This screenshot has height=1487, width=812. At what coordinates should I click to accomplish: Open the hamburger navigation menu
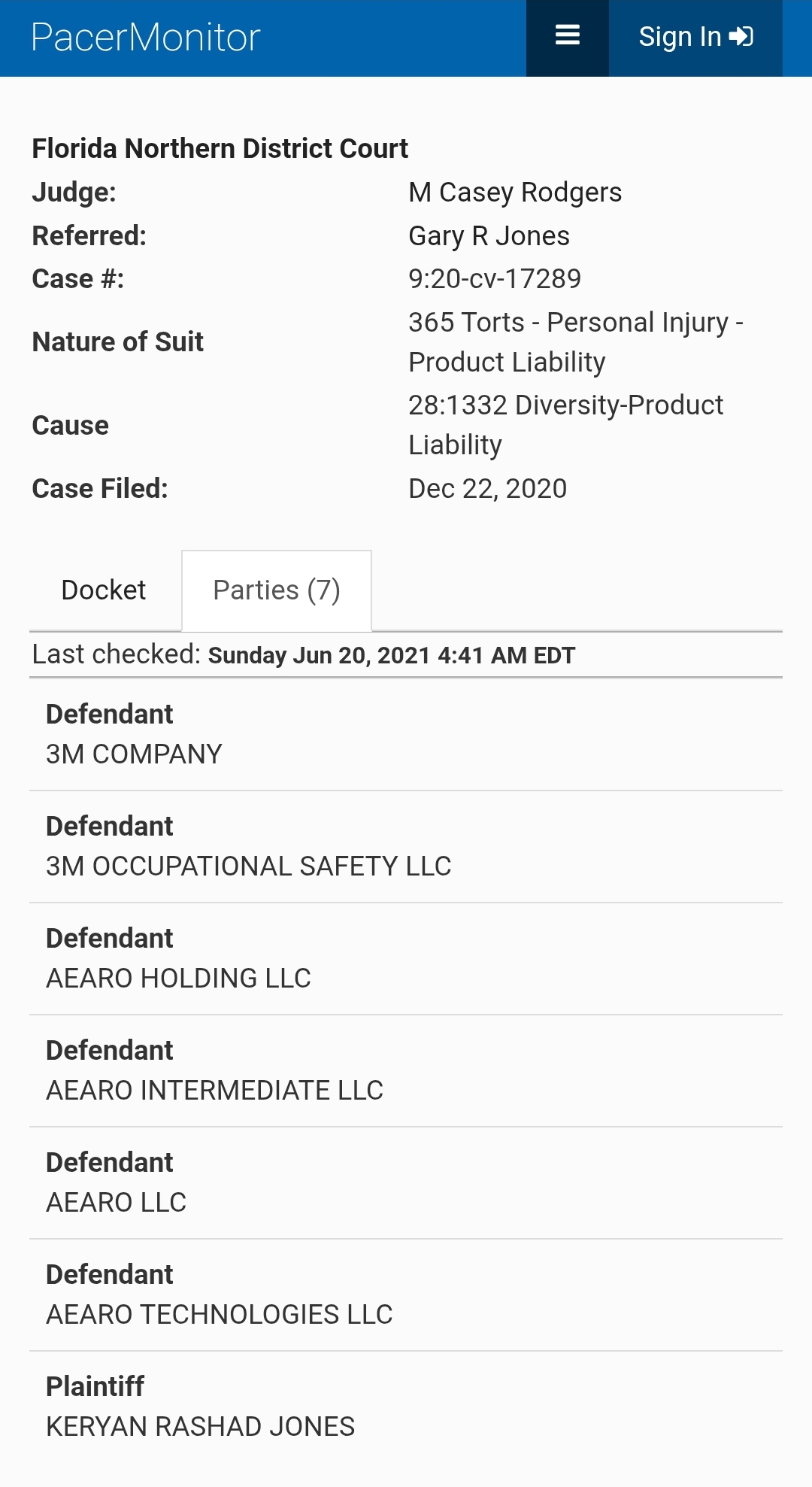(x=567, y=36)
